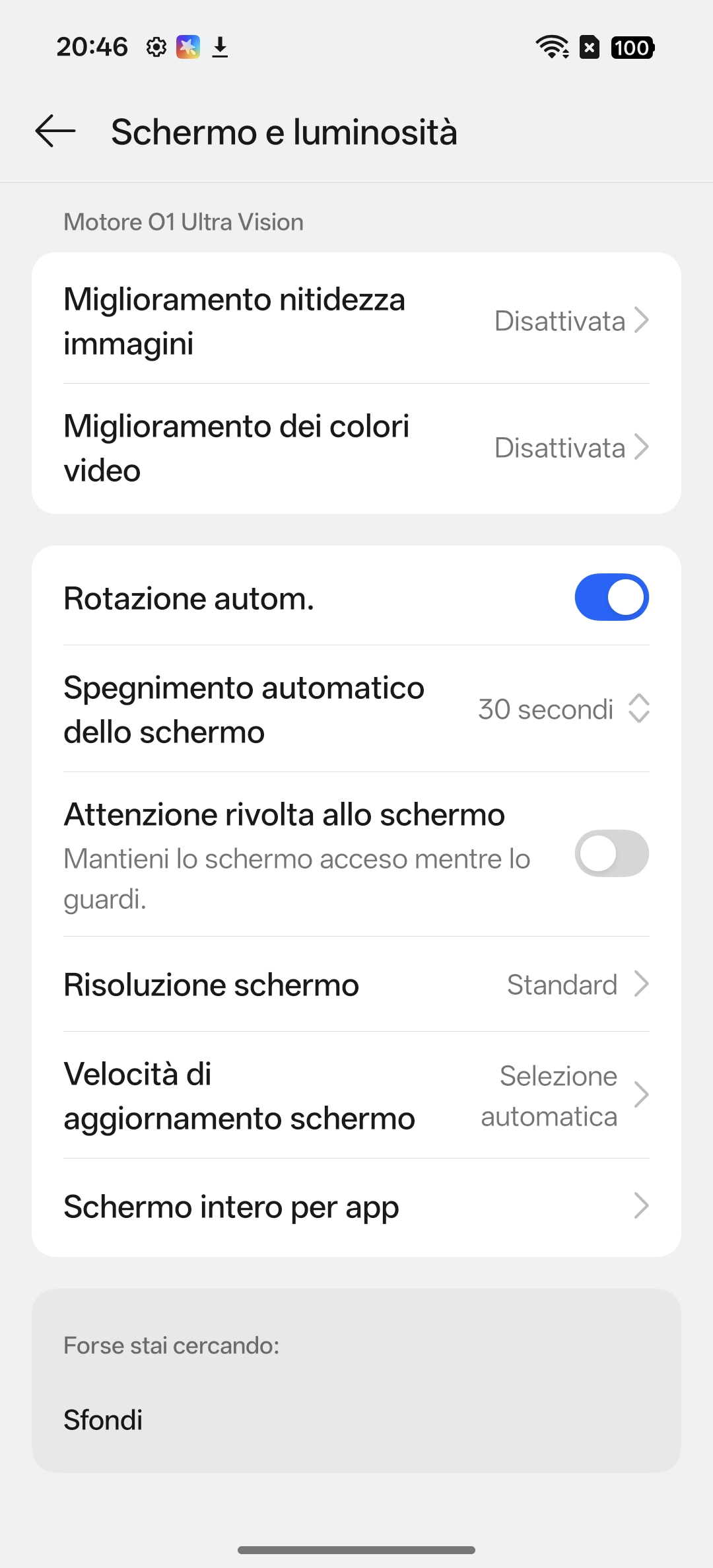Select the Sfondi suggestion

[x=104, y=1420]
